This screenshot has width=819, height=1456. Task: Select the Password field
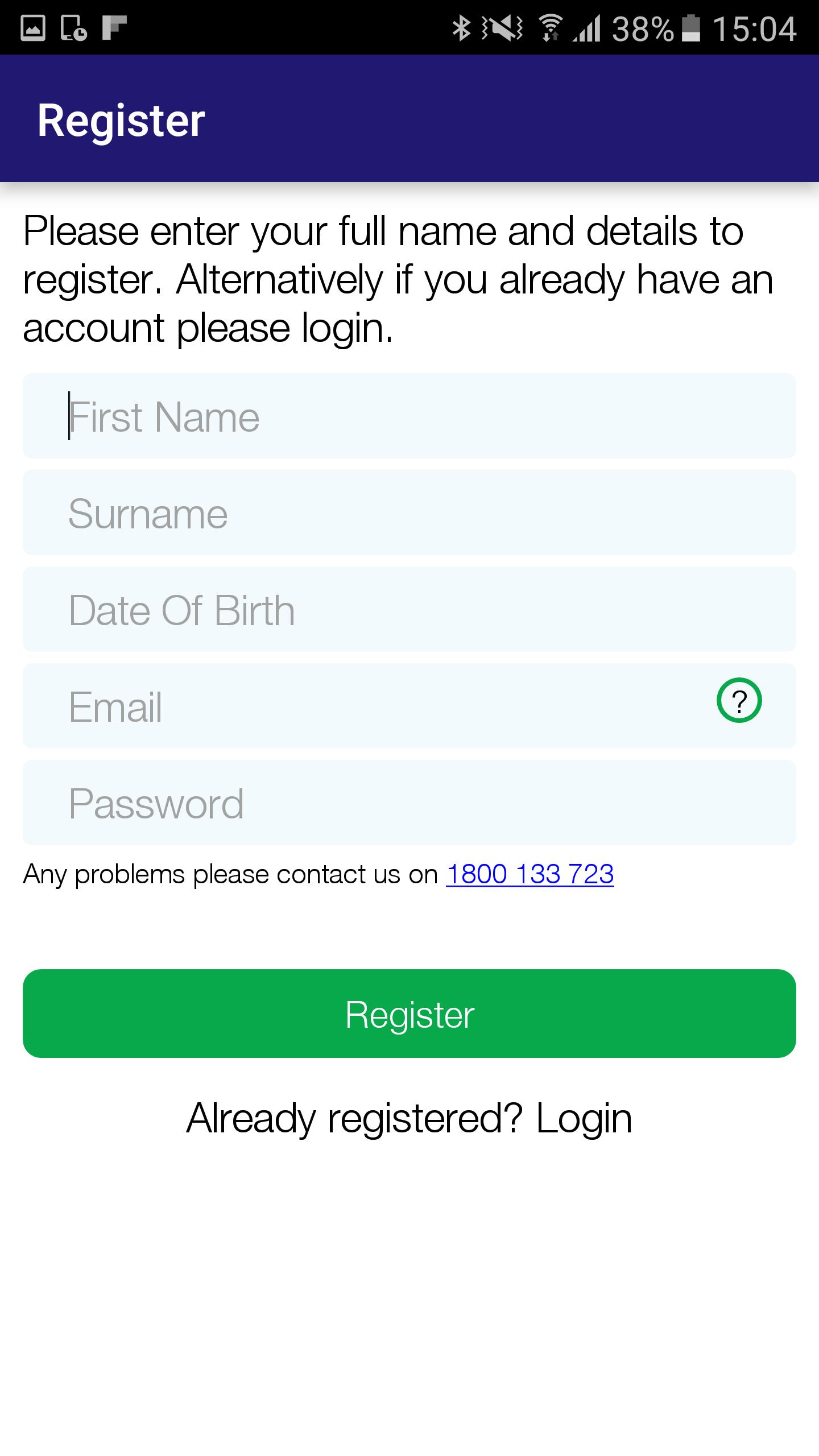[409, 803]
